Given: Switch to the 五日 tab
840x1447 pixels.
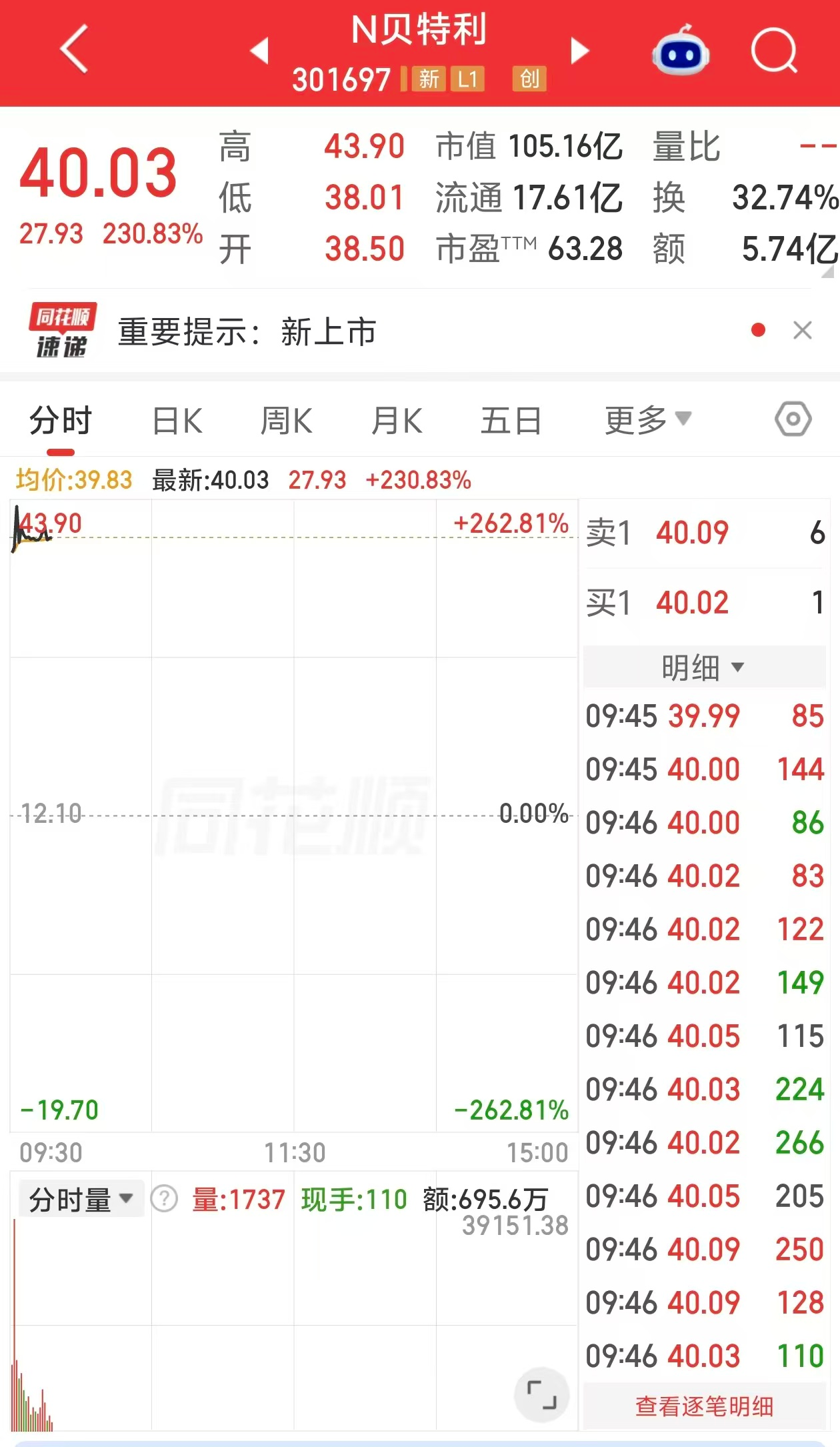Looking at the screenshot, I should coord(511,421).
